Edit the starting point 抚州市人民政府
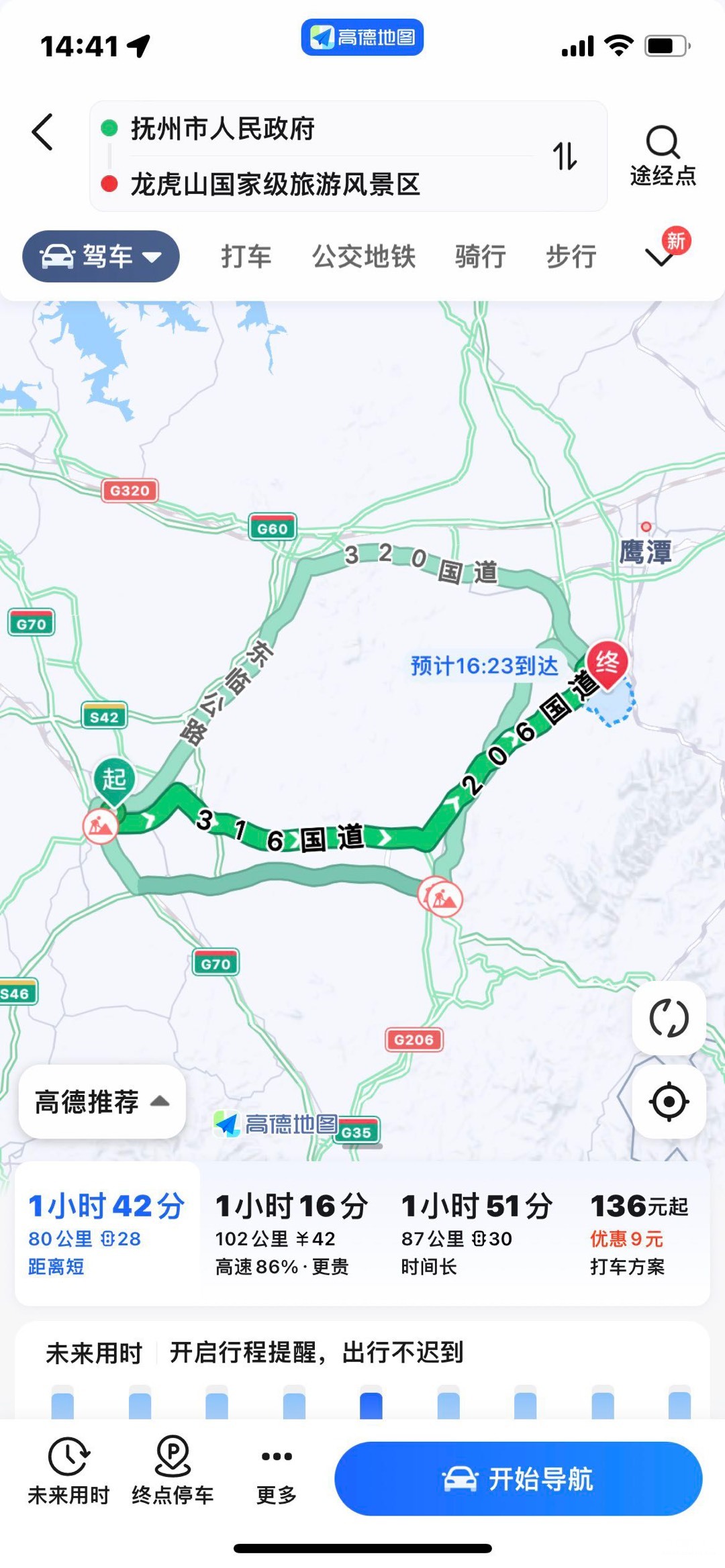725x1568 pixels. [223, 128]
